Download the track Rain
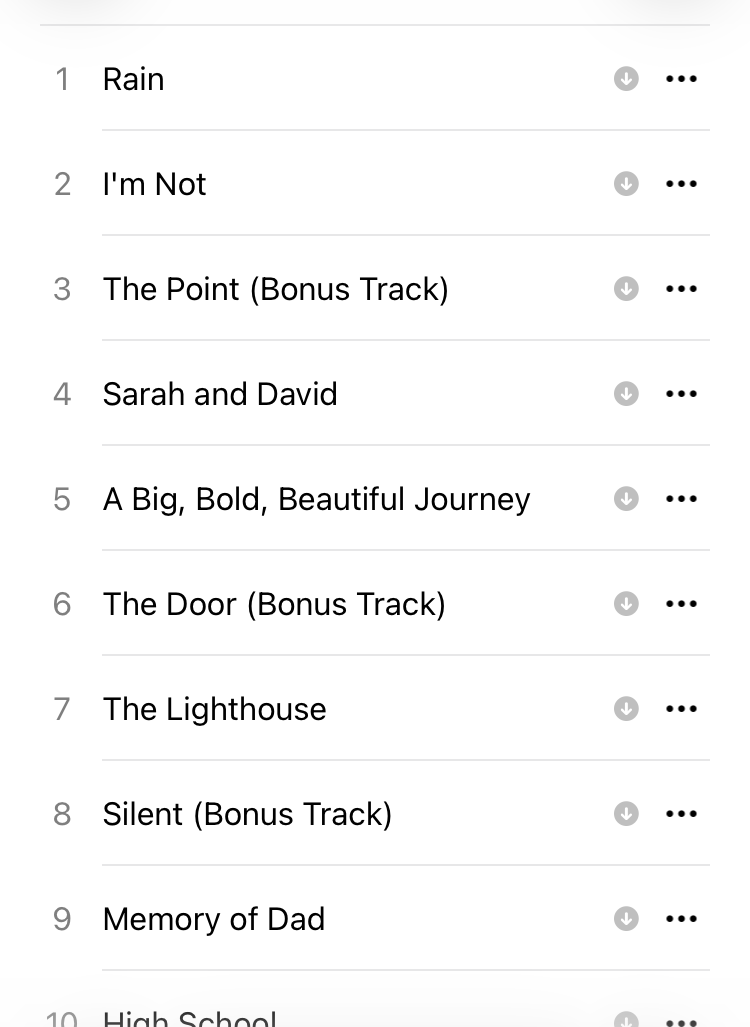 pos(626,79)
